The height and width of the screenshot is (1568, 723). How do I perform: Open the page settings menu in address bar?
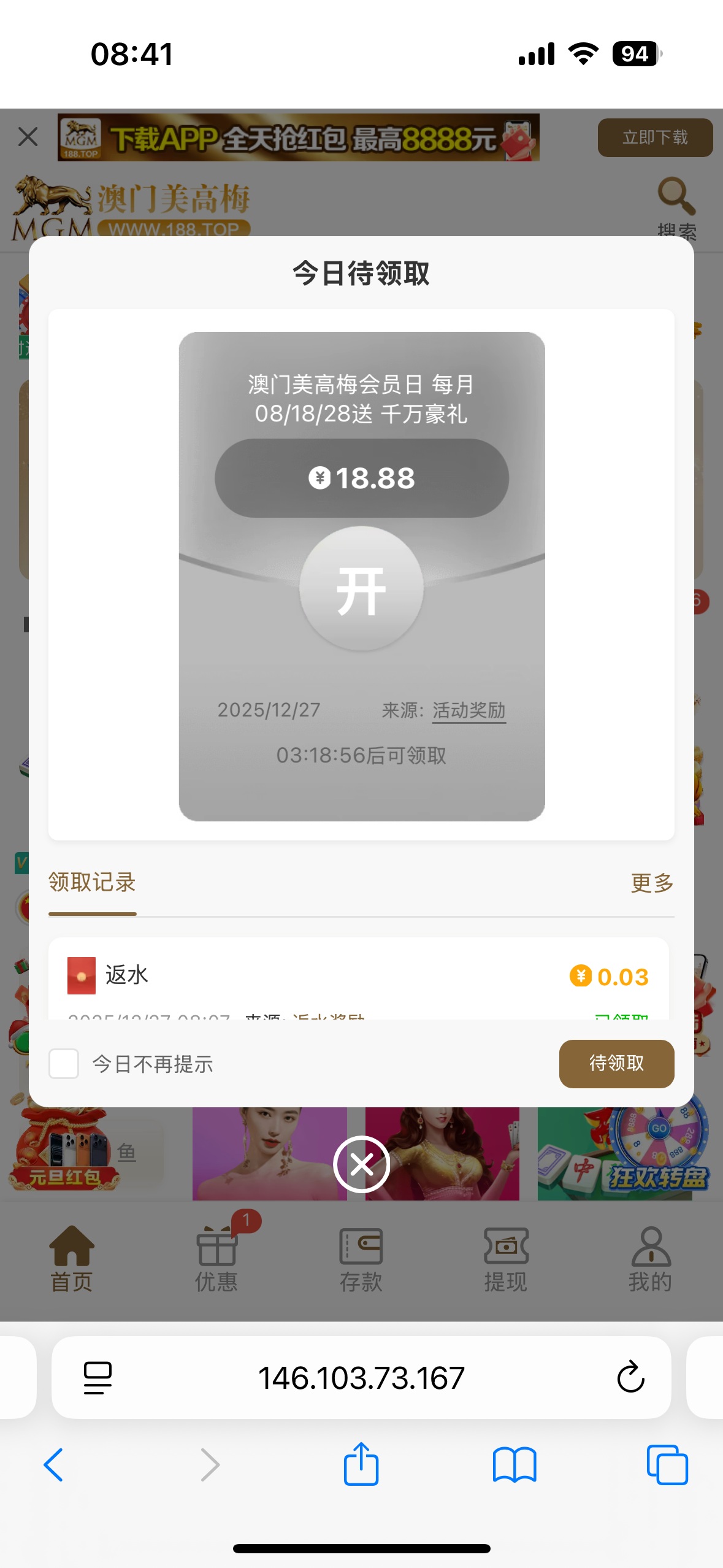coord(98,1378)
